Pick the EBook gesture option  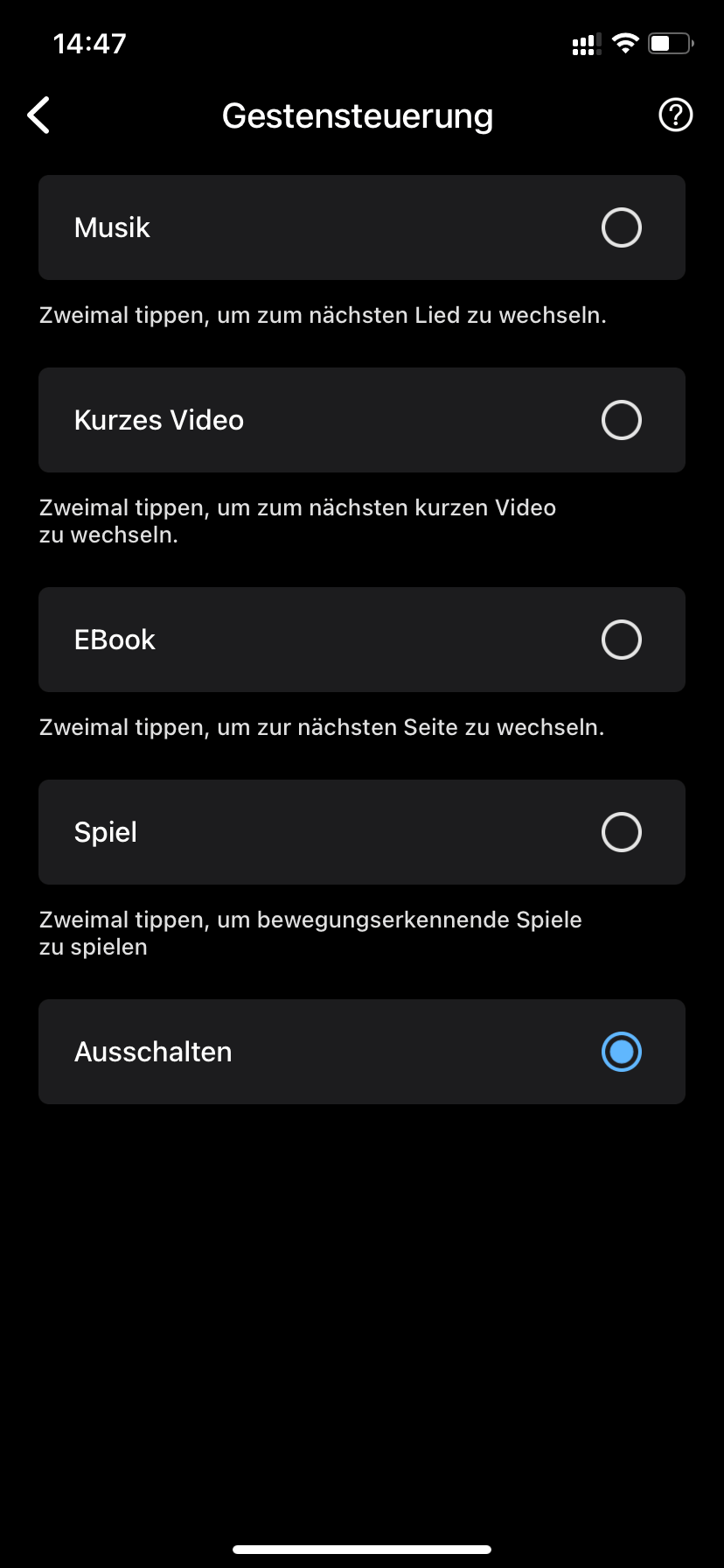(362, 640)
